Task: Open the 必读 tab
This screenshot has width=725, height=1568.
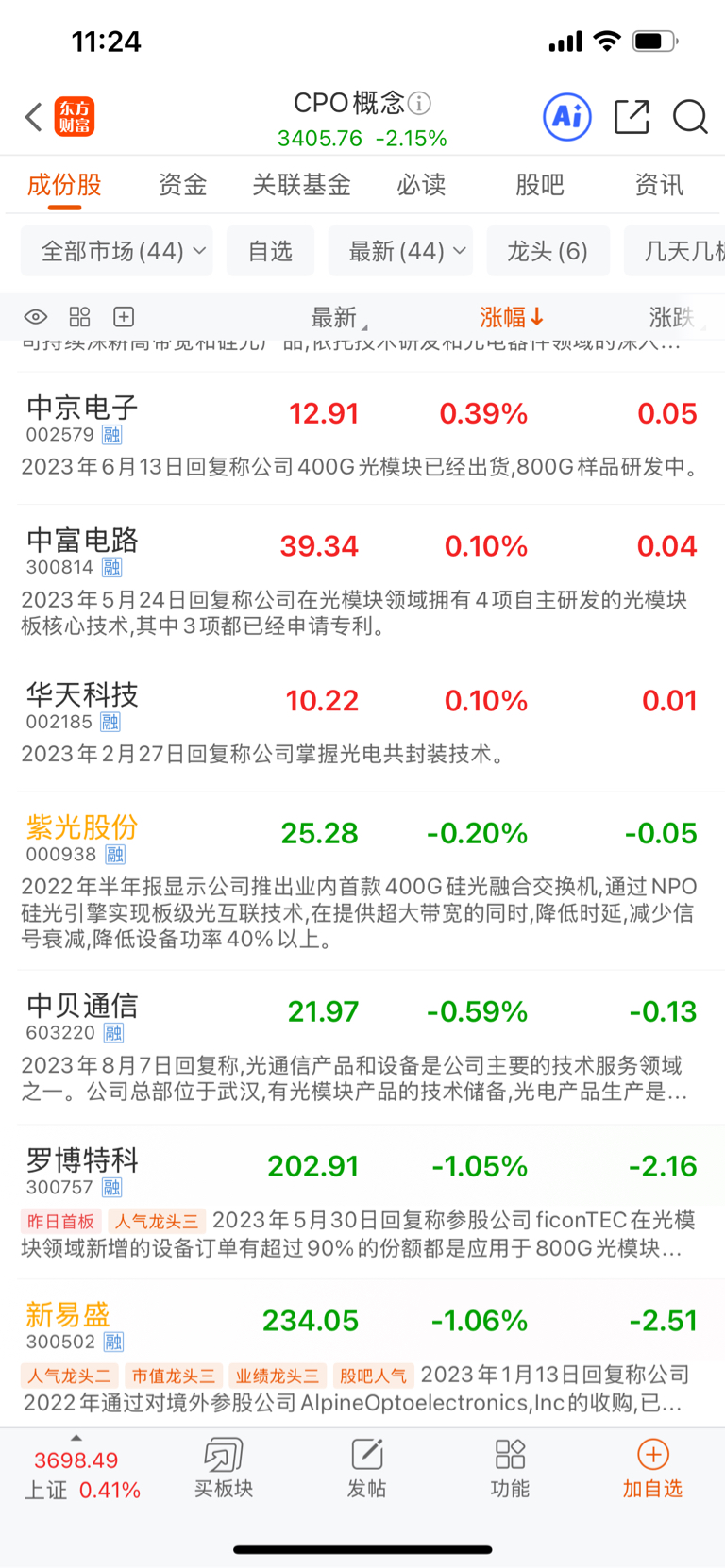Action: click(421, 185)
